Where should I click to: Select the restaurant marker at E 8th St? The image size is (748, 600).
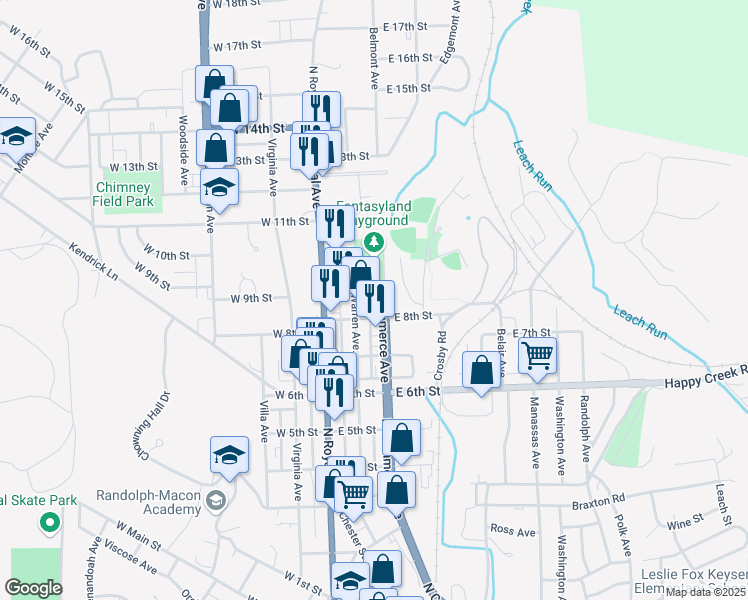(375, 298)
